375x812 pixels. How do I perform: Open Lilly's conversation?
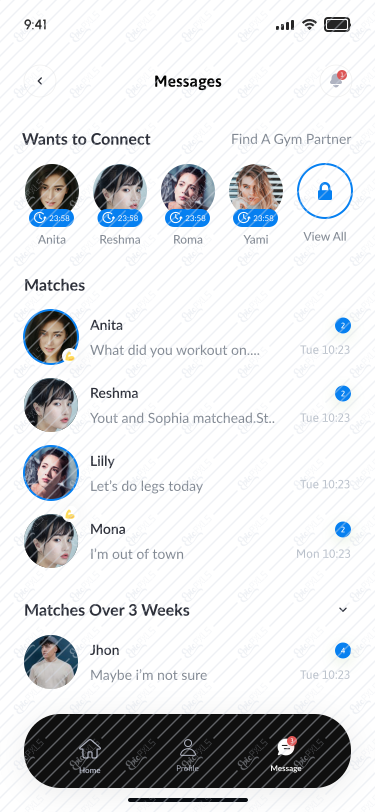pyautogui.click(x=188, y=473)
